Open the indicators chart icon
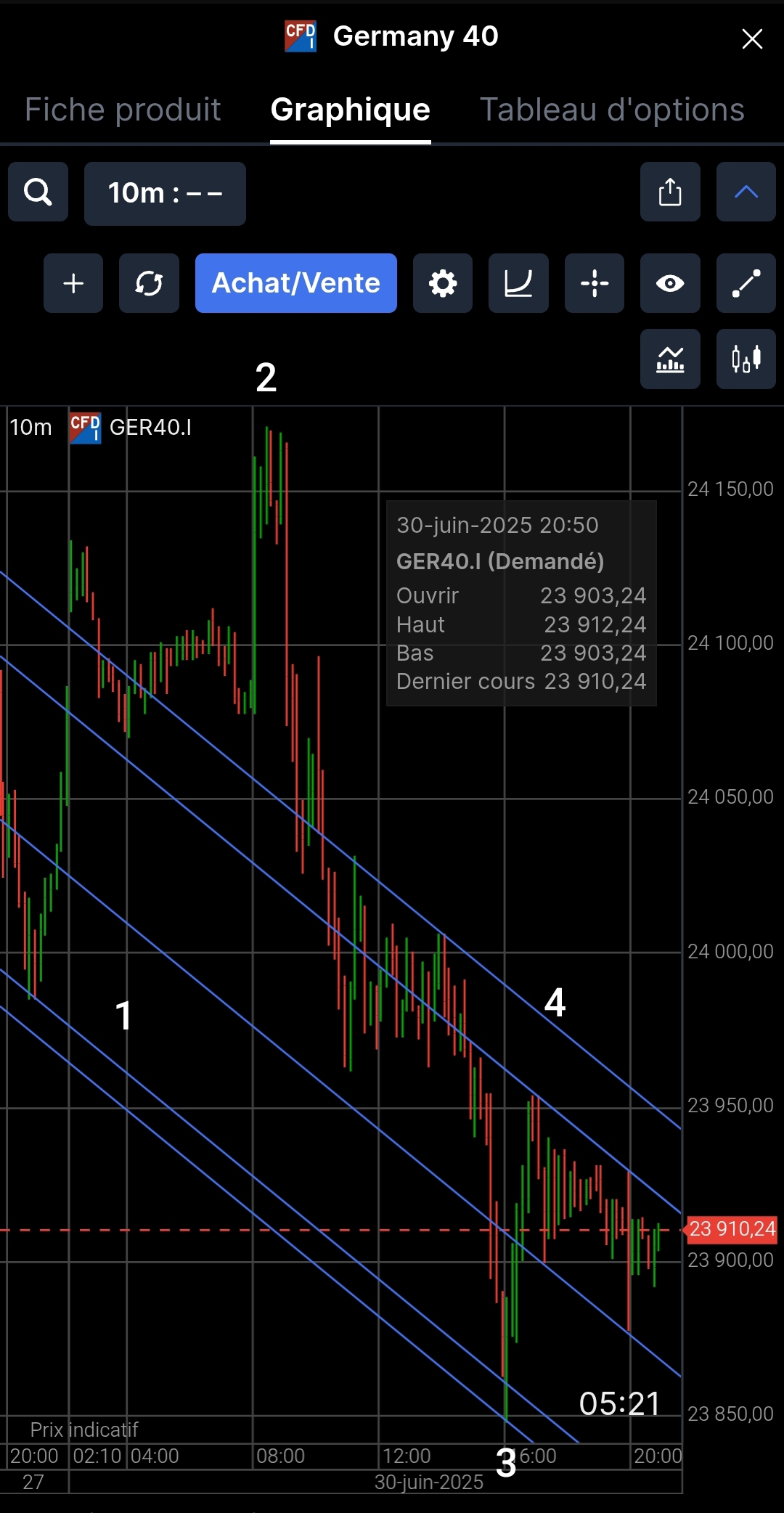 click(670, 359)
